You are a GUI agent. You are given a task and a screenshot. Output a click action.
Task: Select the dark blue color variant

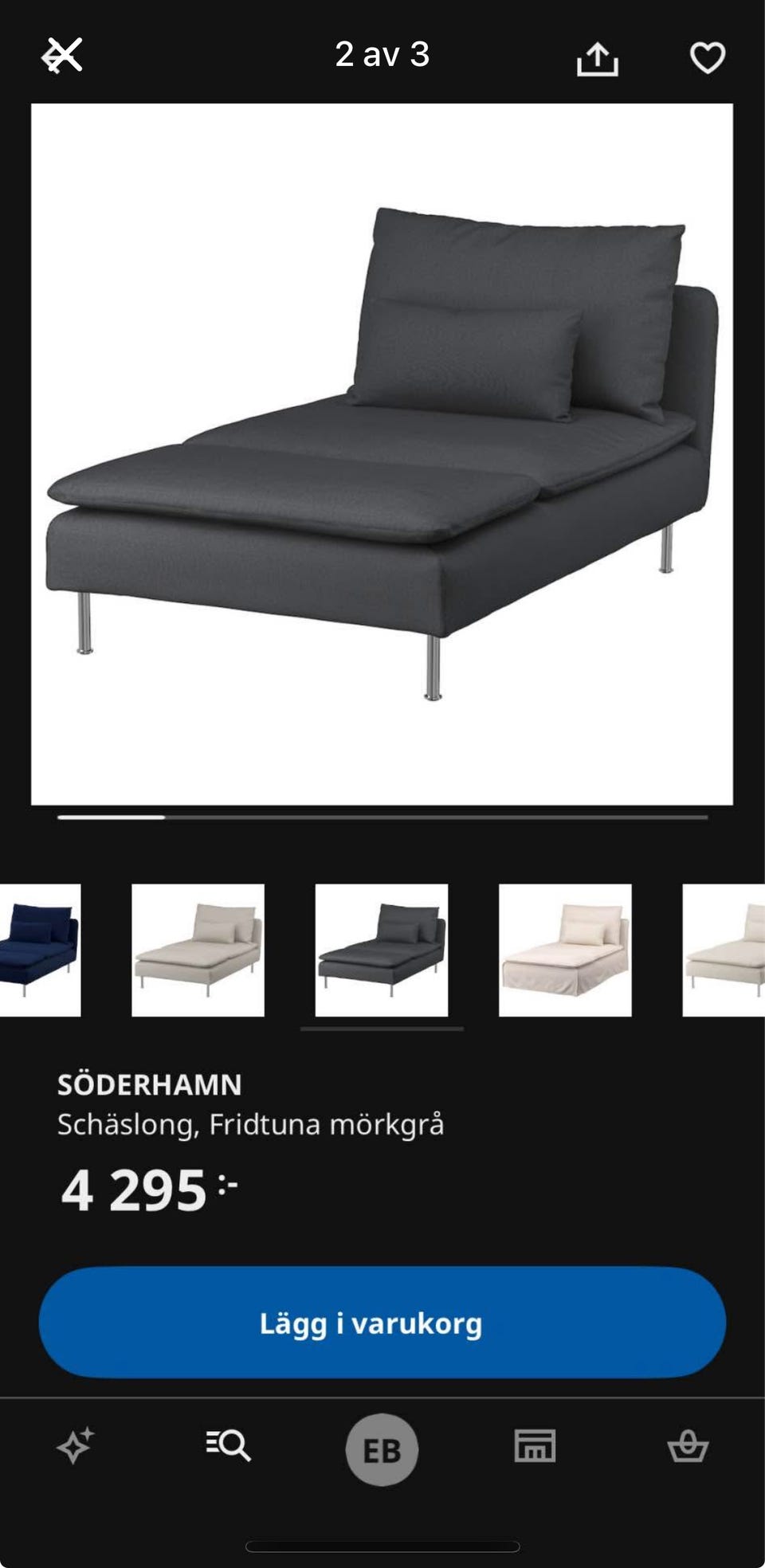click(x=40, y=950)
